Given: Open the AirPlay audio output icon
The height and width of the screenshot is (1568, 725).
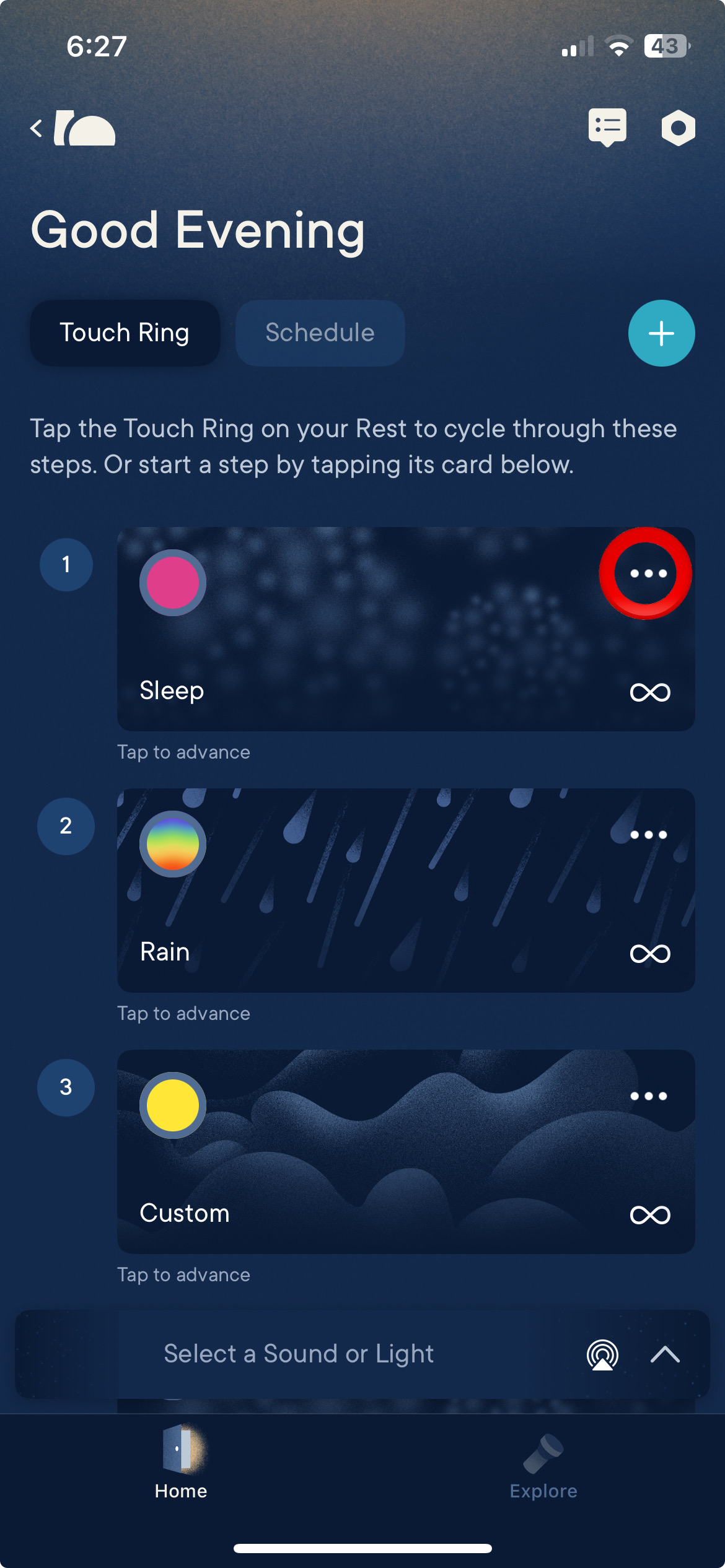Looking at the screenshot, I should point(602,1354).
